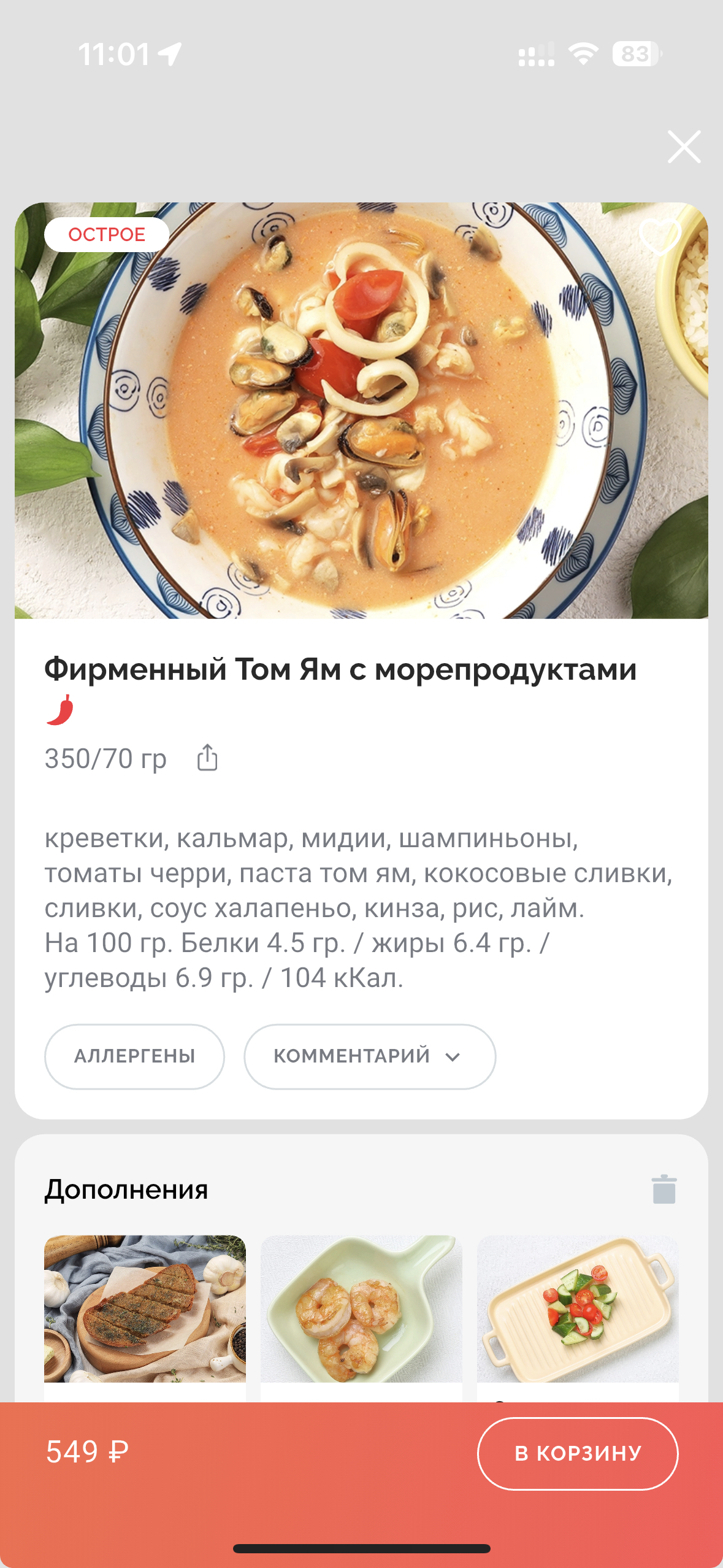
Task: Add the dish В КОРЗИНУ
Action: [x=578, y=1453]
